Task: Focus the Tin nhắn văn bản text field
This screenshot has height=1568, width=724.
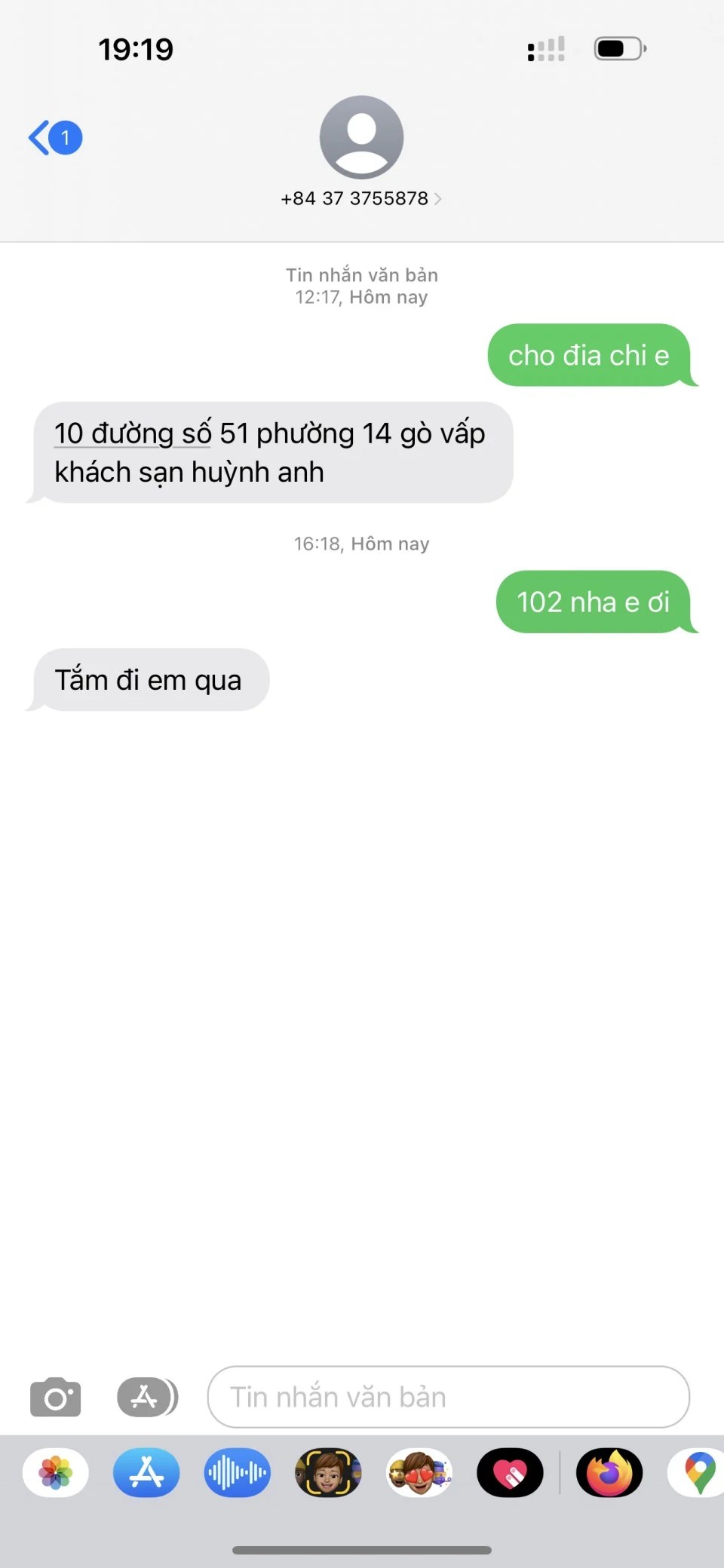Action: tap(448, 1397)
